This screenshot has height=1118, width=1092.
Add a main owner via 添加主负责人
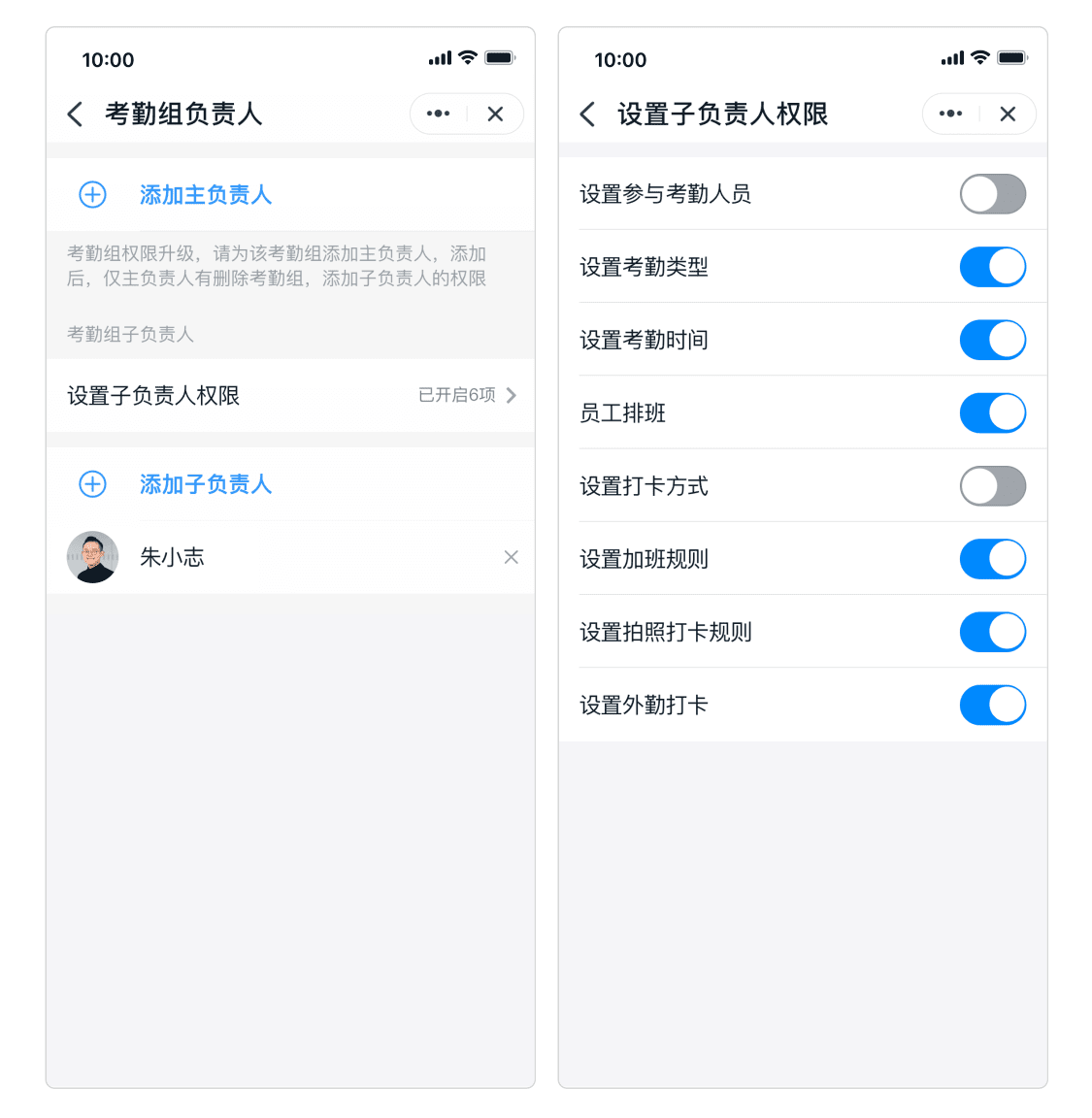pyautogui.click(x=205, y=195)
